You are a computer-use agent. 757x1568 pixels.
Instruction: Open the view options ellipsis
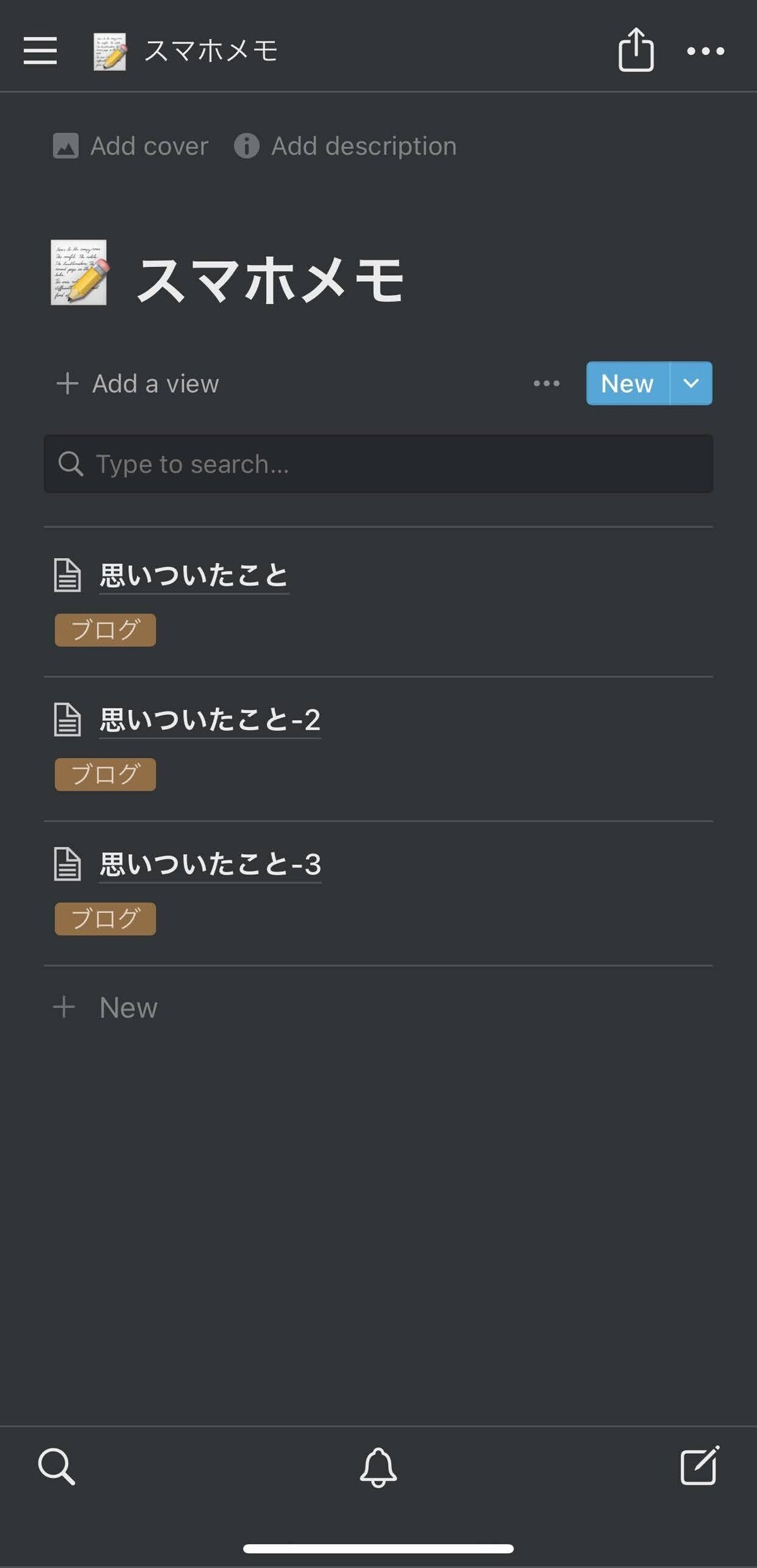(545, 383)
